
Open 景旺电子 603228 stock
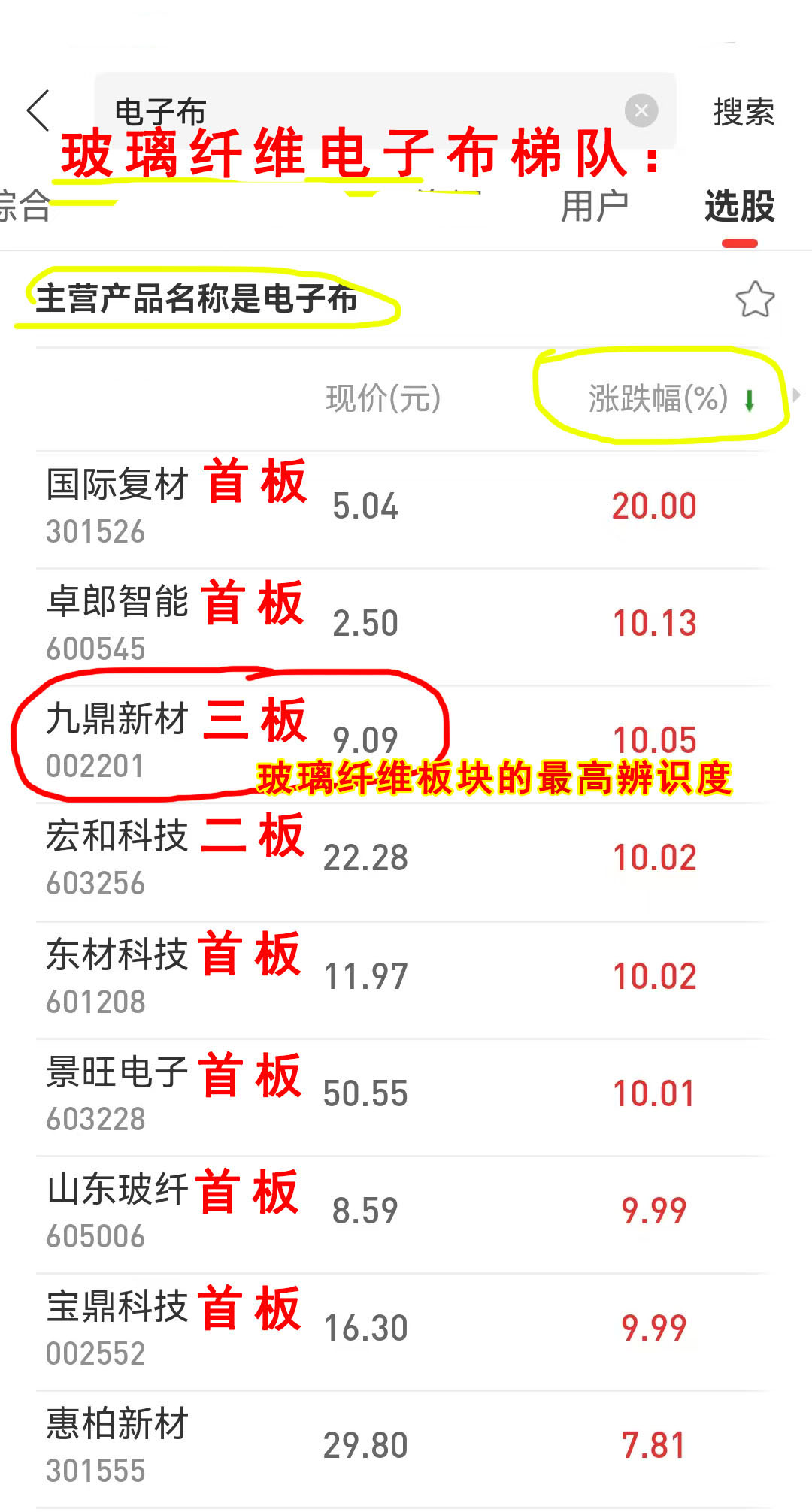[118, 1093]
